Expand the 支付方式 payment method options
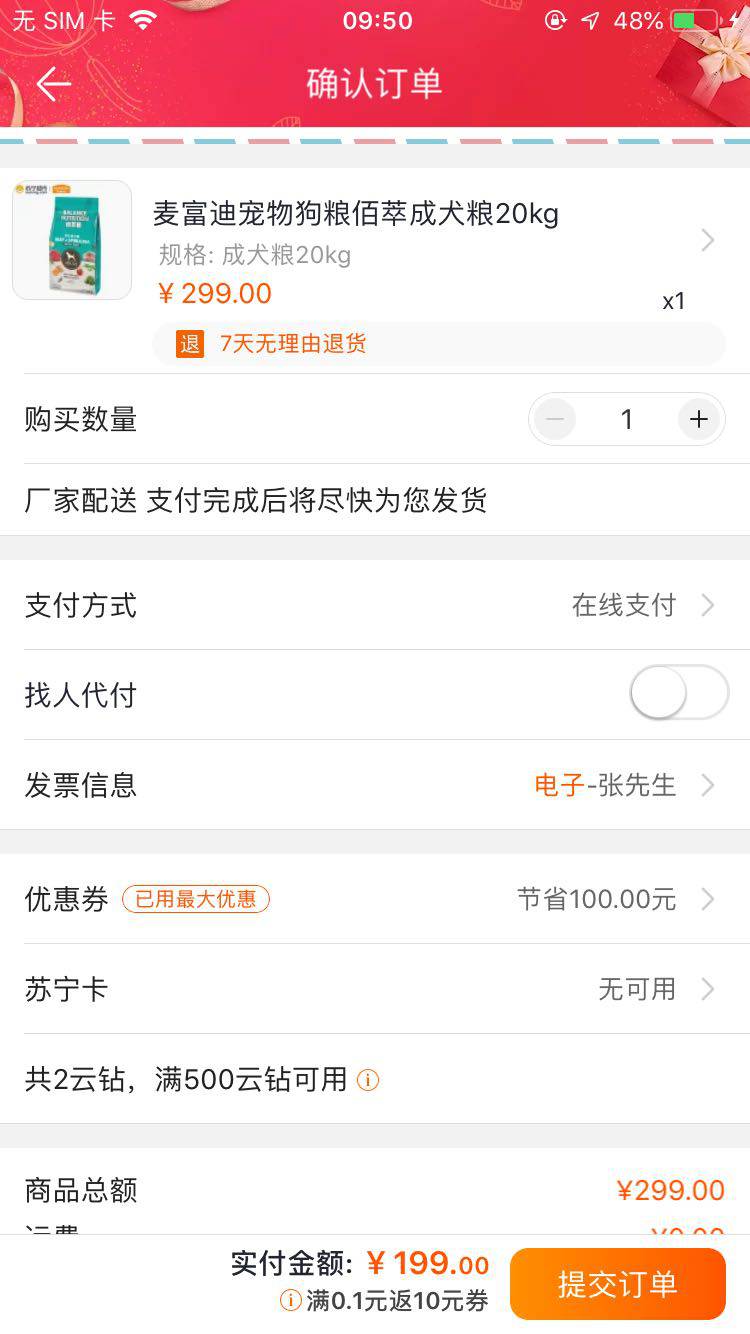750x1334 pixels. tap(708, 605)
